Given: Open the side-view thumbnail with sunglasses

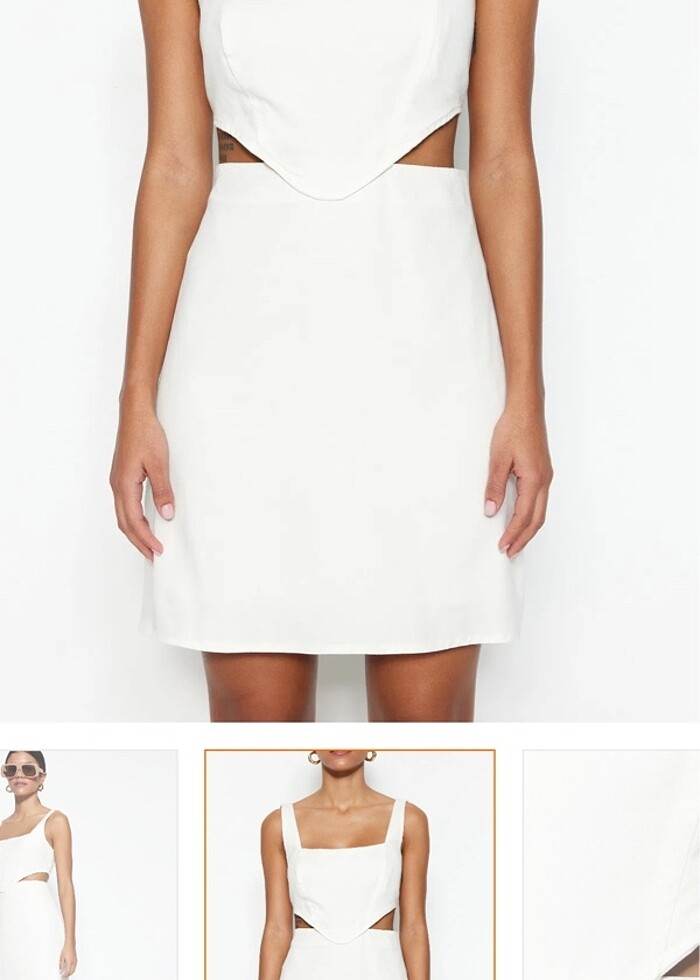Looking at the screenshot, I should (x=88, y=864).
